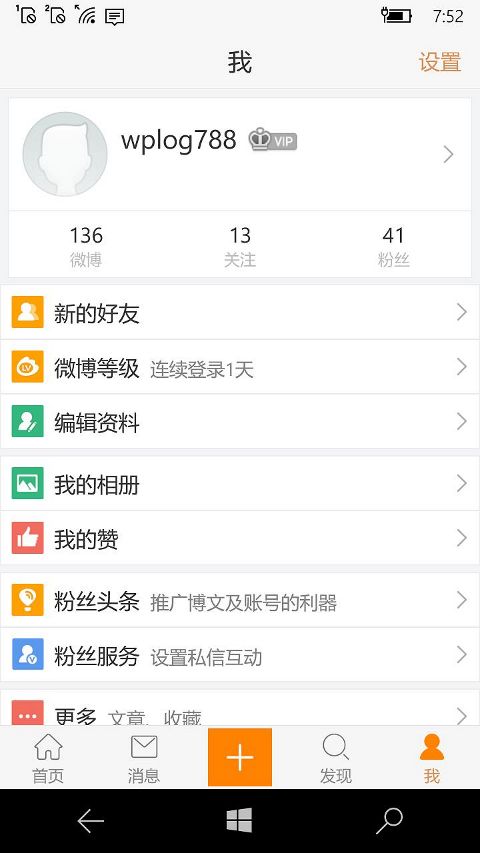
Task: Open 设置 in the top bar
Action: (x=440, y=62)
